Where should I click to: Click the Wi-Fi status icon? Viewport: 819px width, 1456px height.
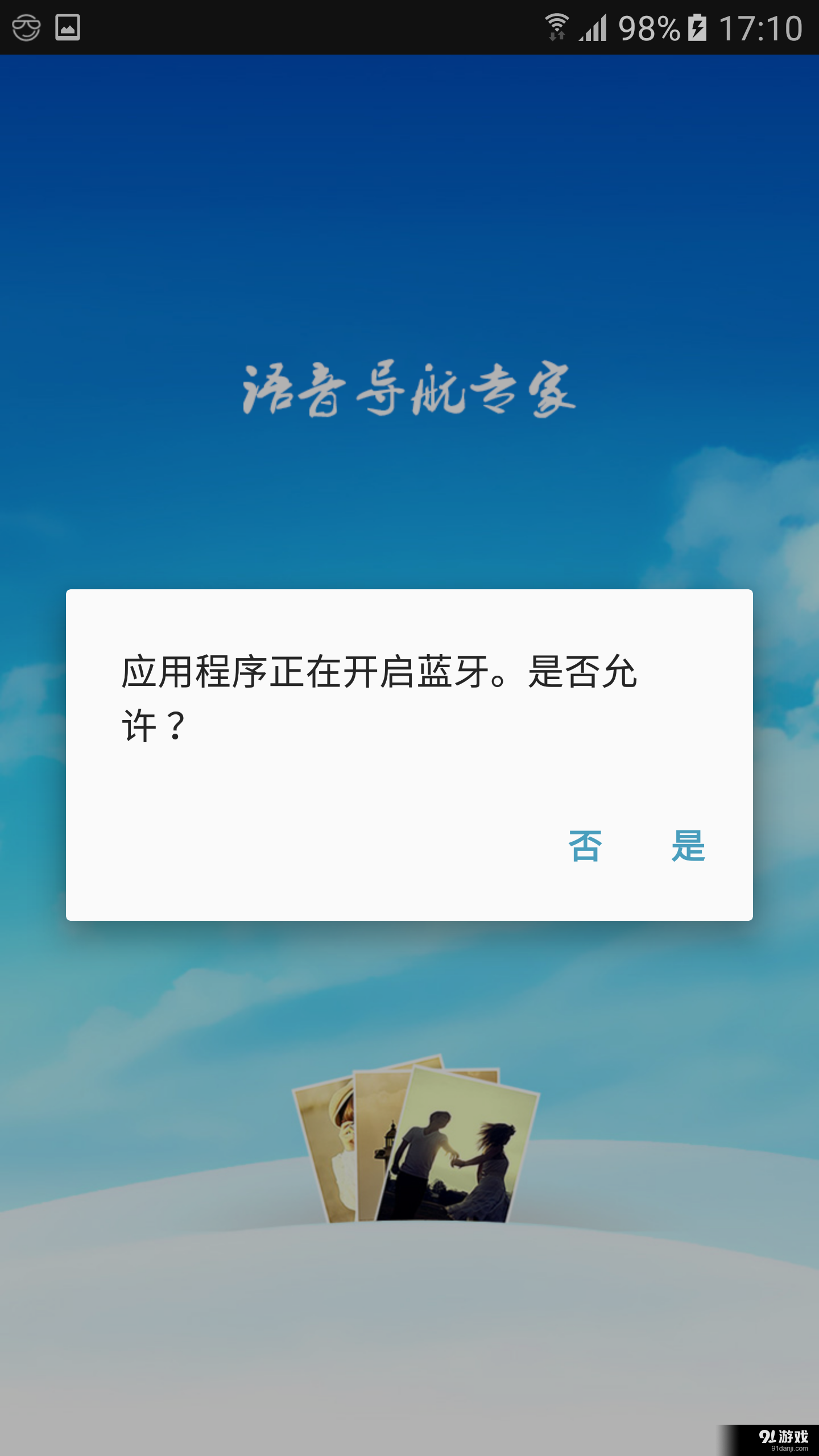click(x=556, y=26)
